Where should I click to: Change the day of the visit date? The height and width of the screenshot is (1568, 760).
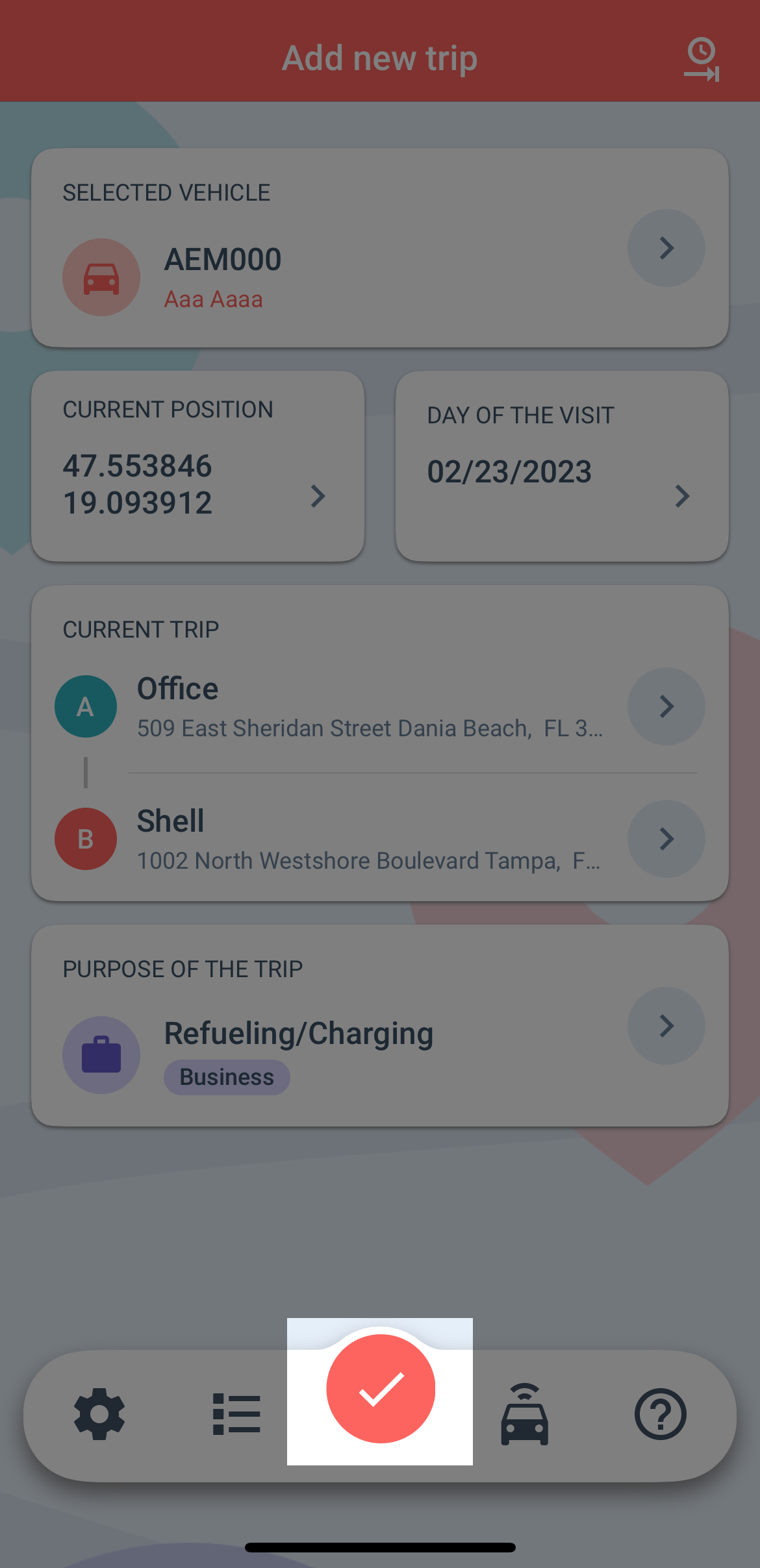[x=562, y=466]
